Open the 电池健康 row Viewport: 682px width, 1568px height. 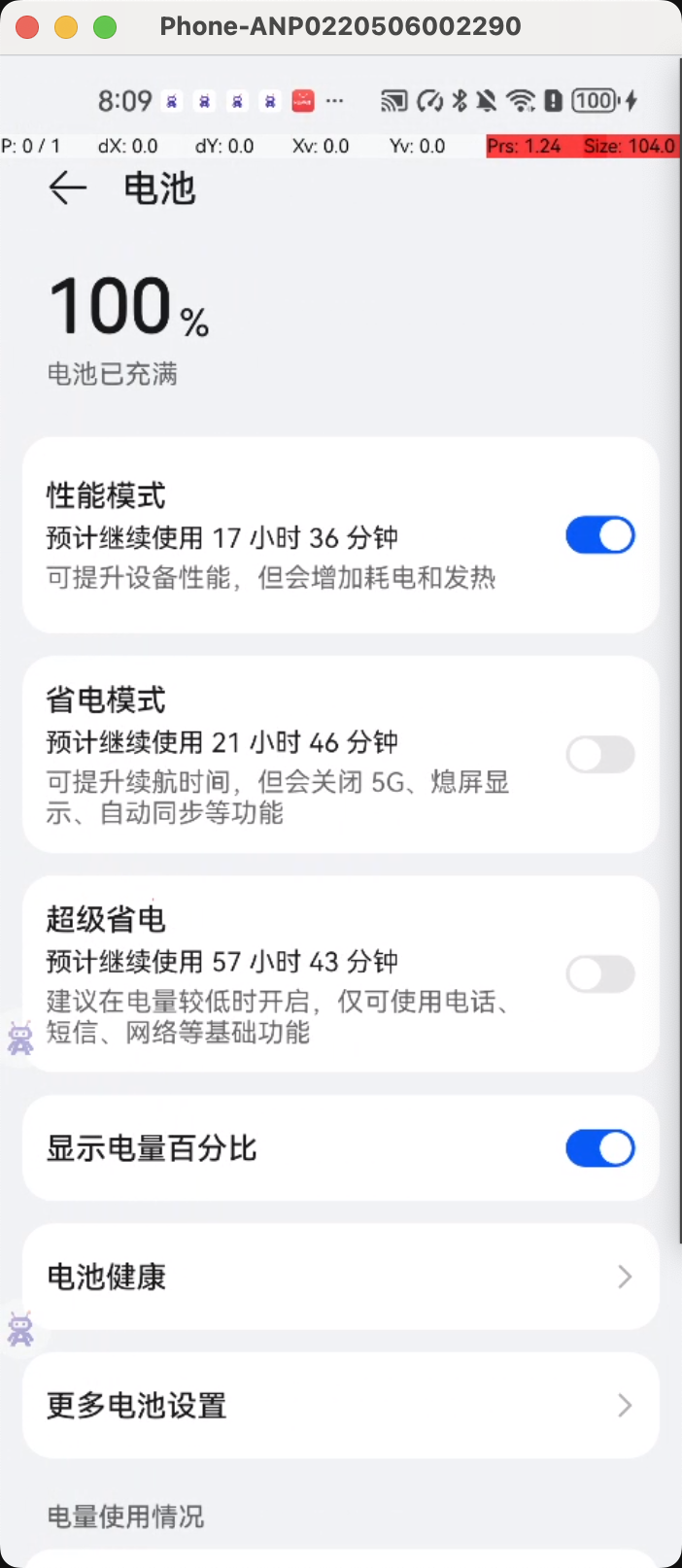(341, 1277)
